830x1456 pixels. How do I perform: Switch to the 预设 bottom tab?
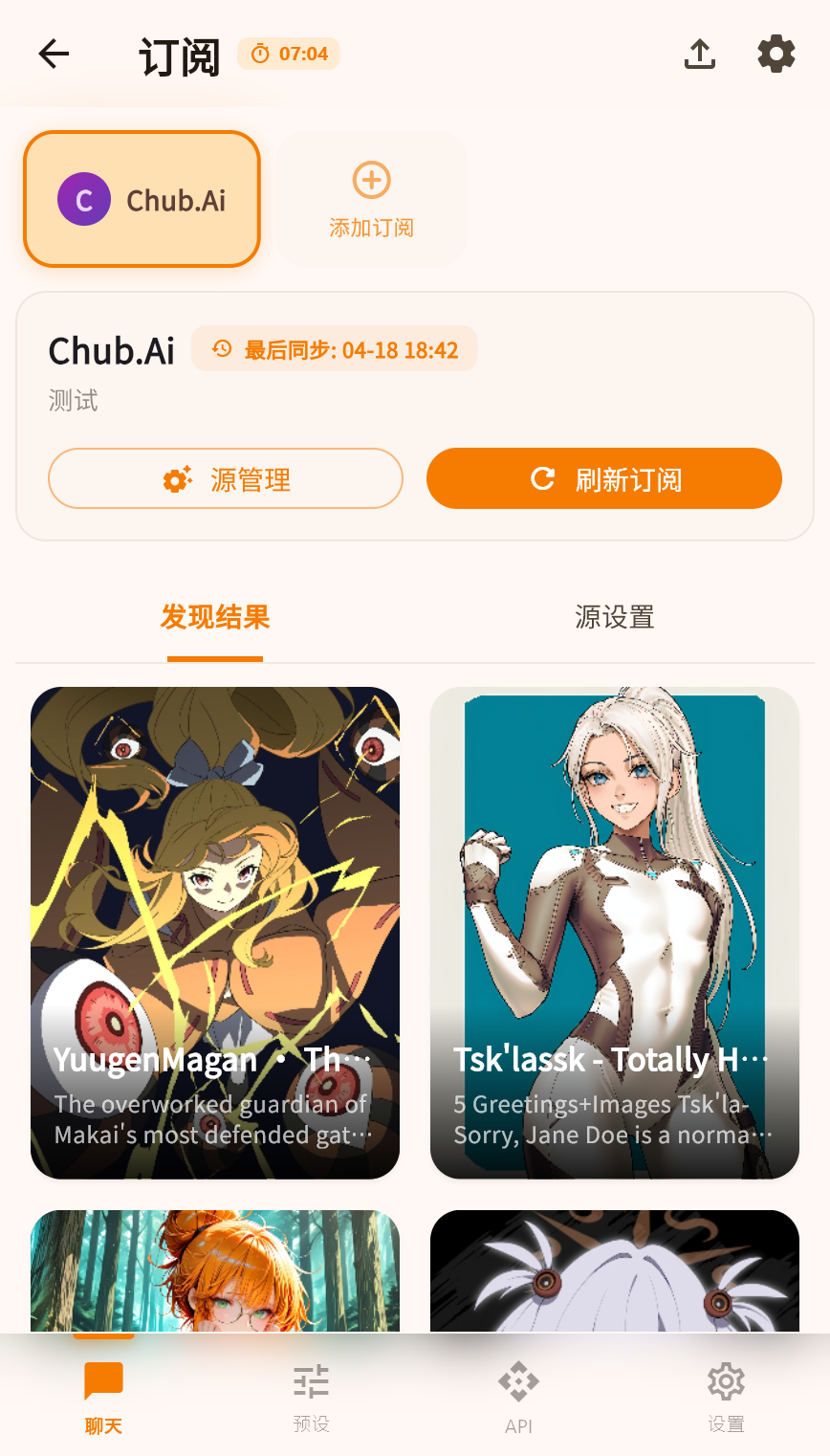311,1398
